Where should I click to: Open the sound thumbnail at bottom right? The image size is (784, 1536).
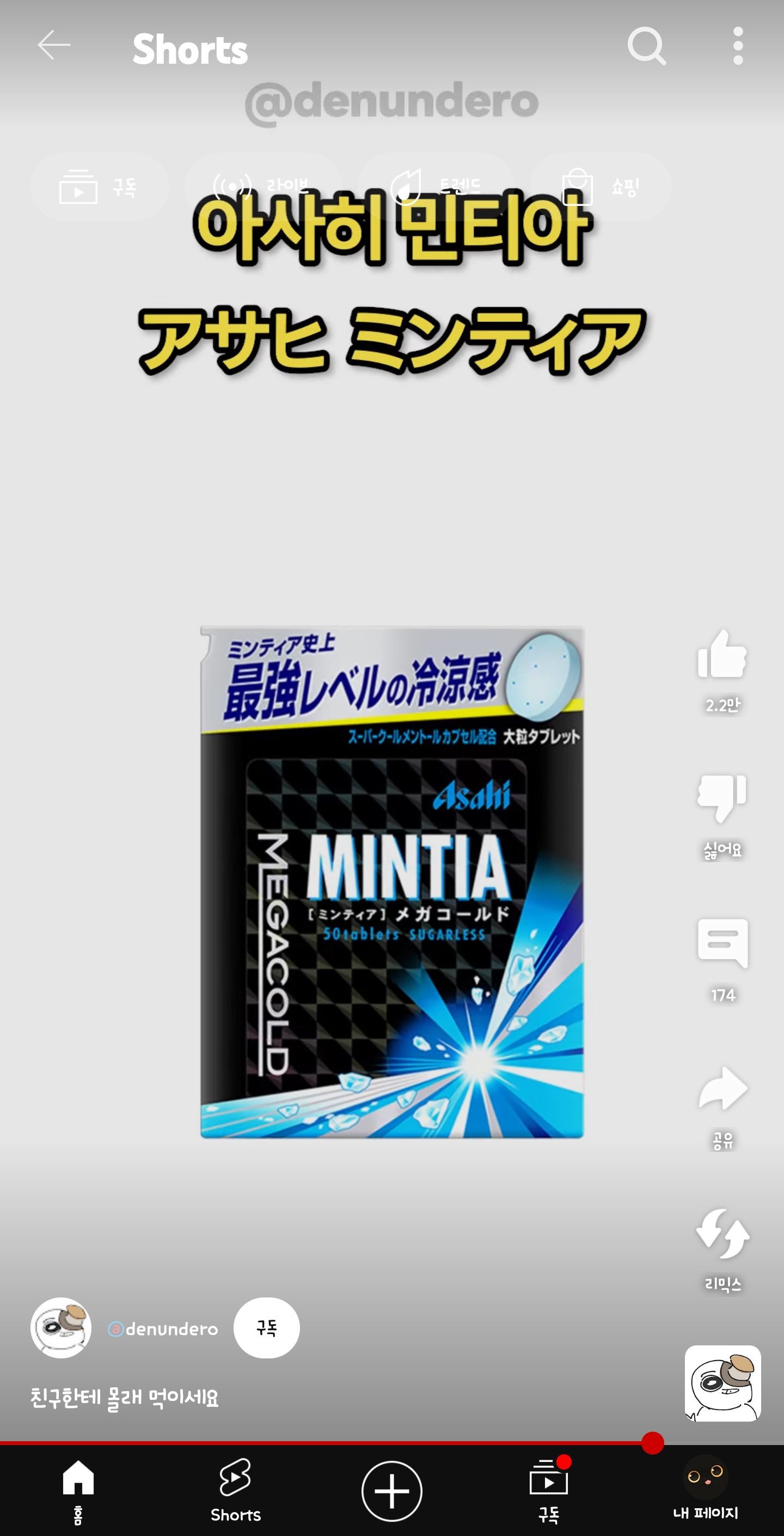(722, 1383)
